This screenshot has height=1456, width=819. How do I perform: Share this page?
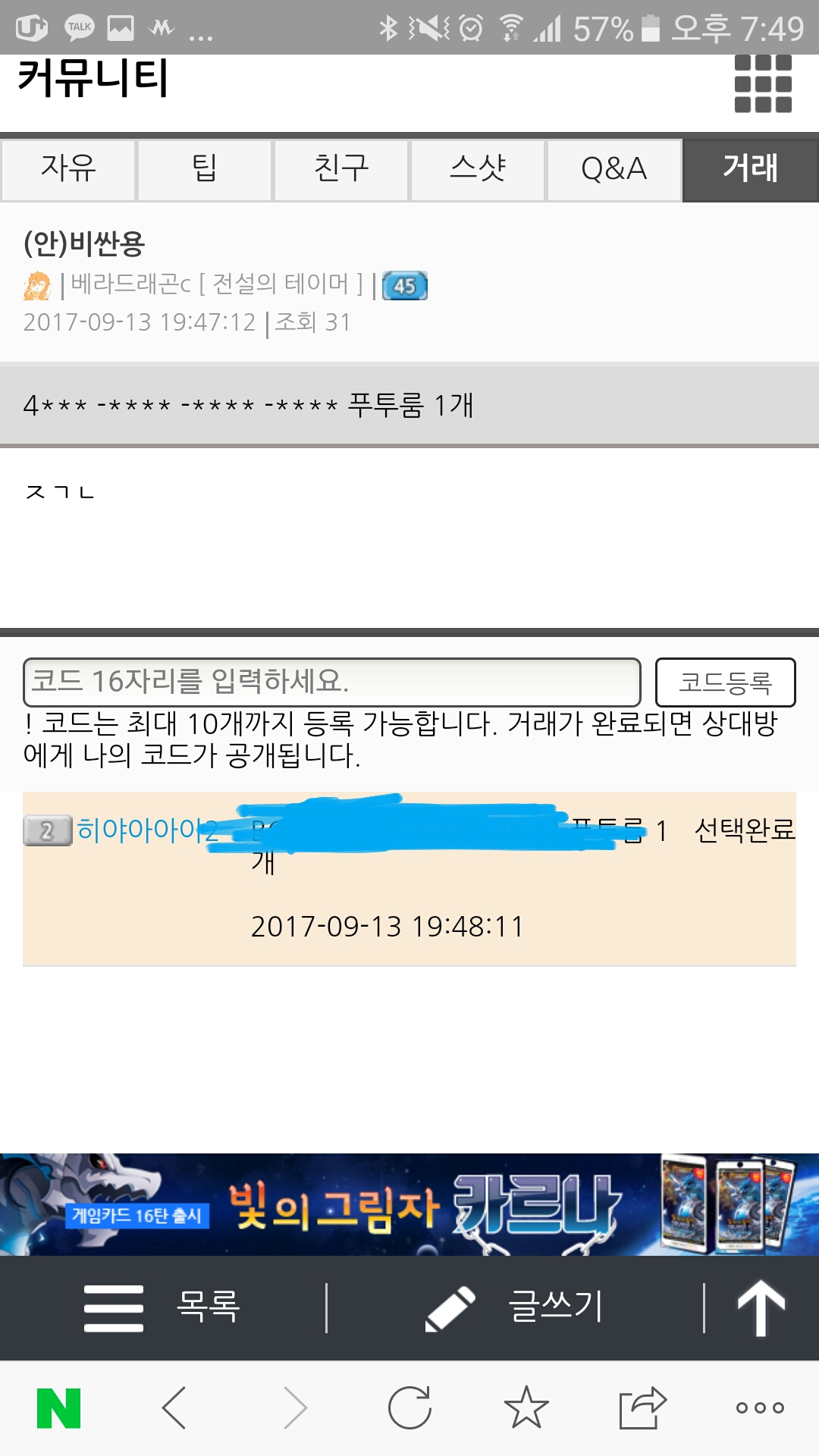642,1408
